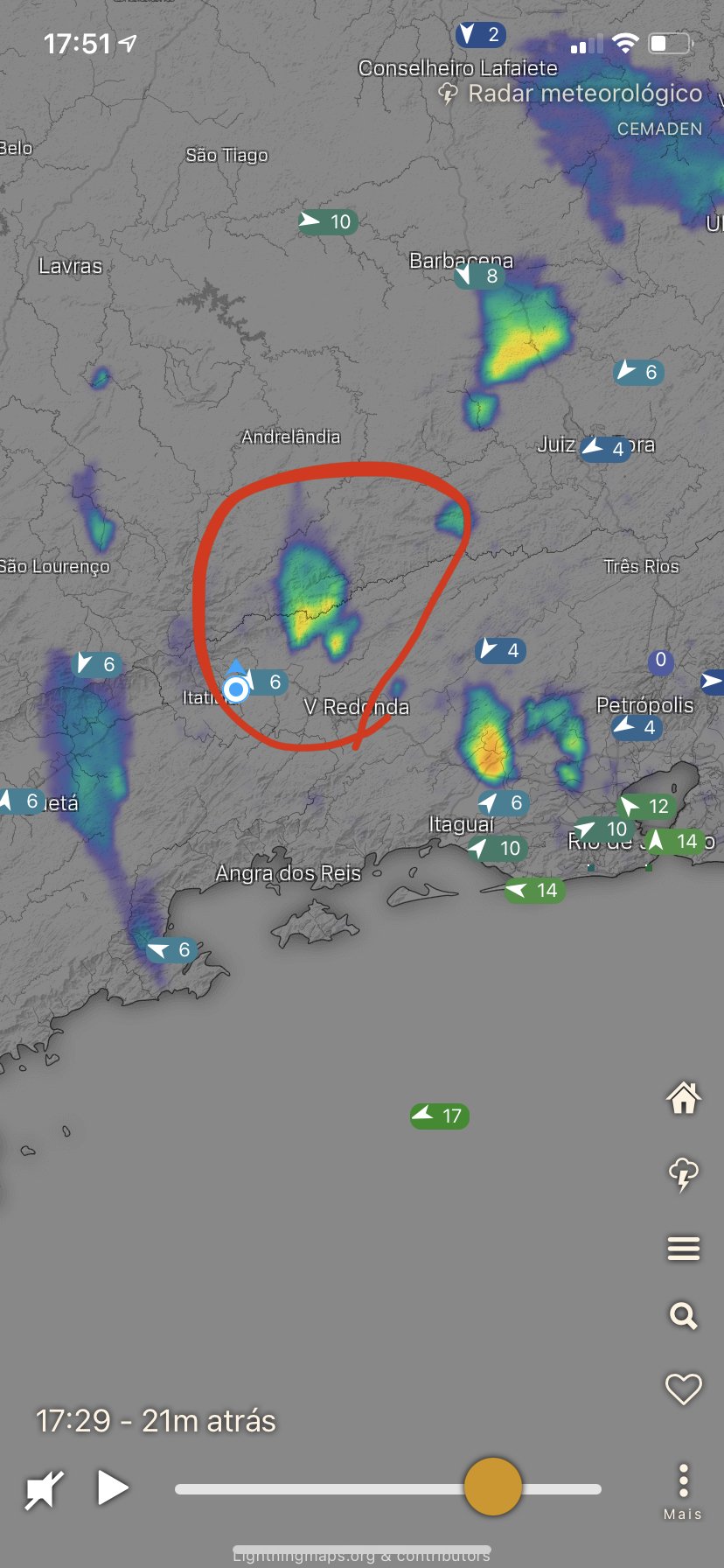Open the Mais overflow menu
This screenshot has height=1568, width=724.
tap(683, 1492)
